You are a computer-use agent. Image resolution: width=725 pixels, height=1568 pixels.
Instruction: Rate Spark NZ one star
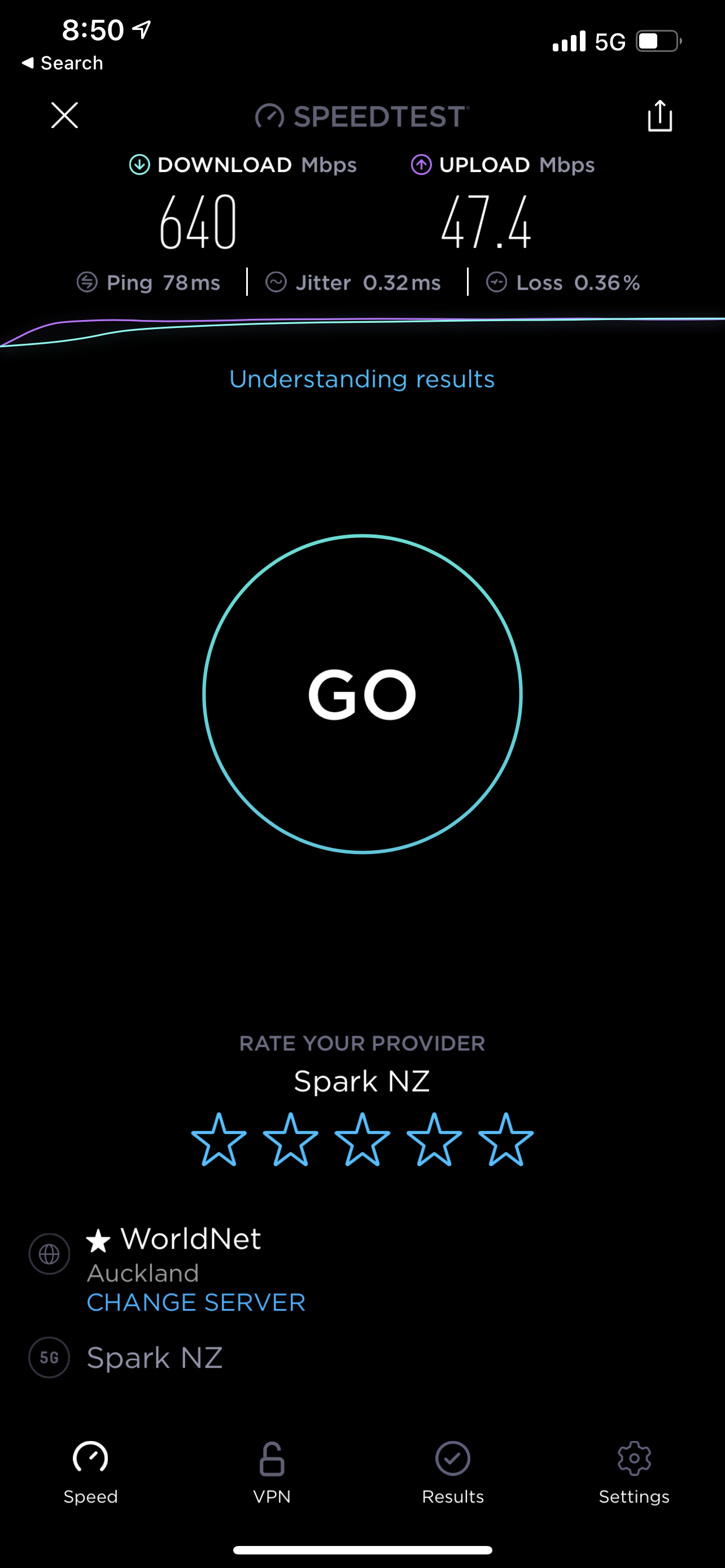pyautogui.click(x=219, y=1140)
